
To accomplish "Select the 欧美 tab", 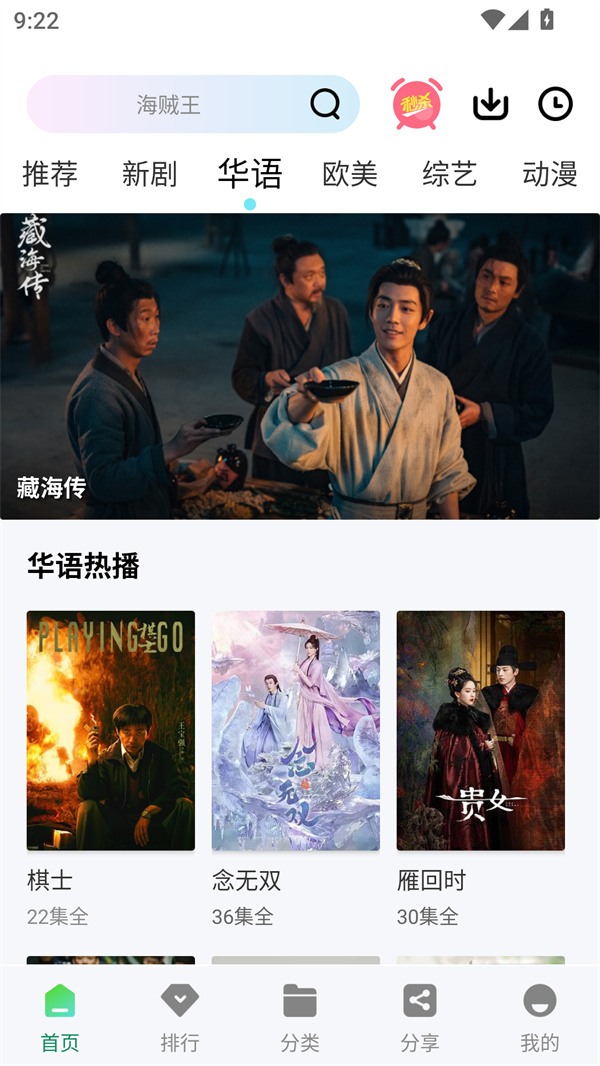I will click(x=350, y=174).
